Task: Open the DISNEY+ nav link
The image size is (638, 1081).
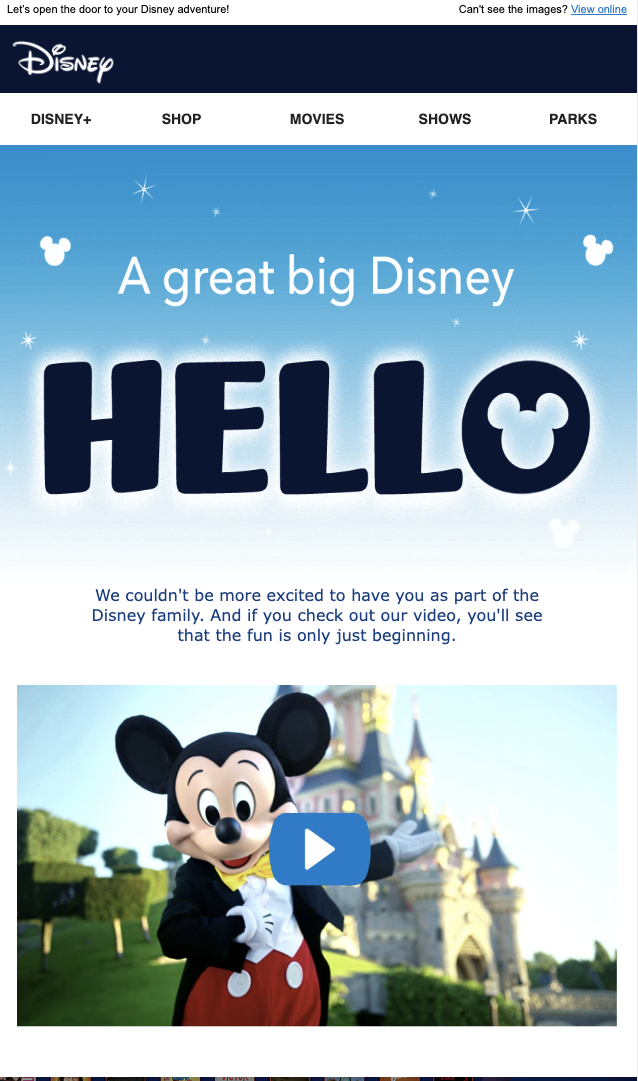Action: tap(61, 119)
